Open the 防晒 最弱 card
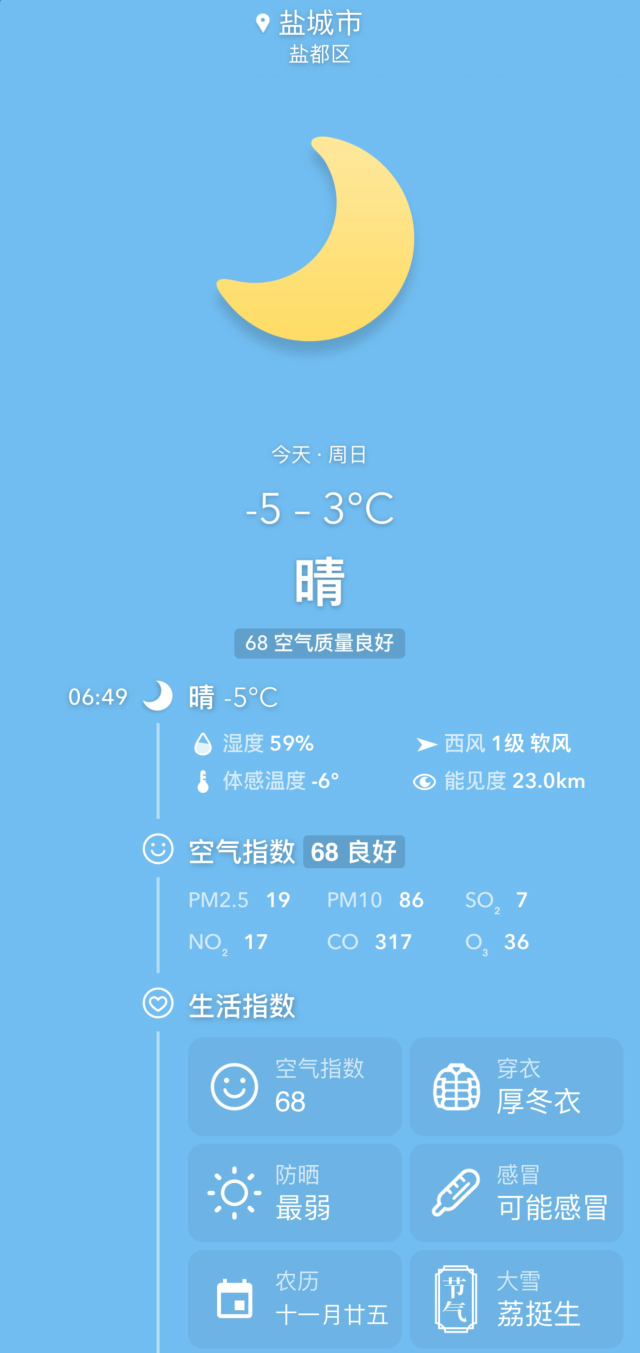640x1353 pixels. [295, 1193]
